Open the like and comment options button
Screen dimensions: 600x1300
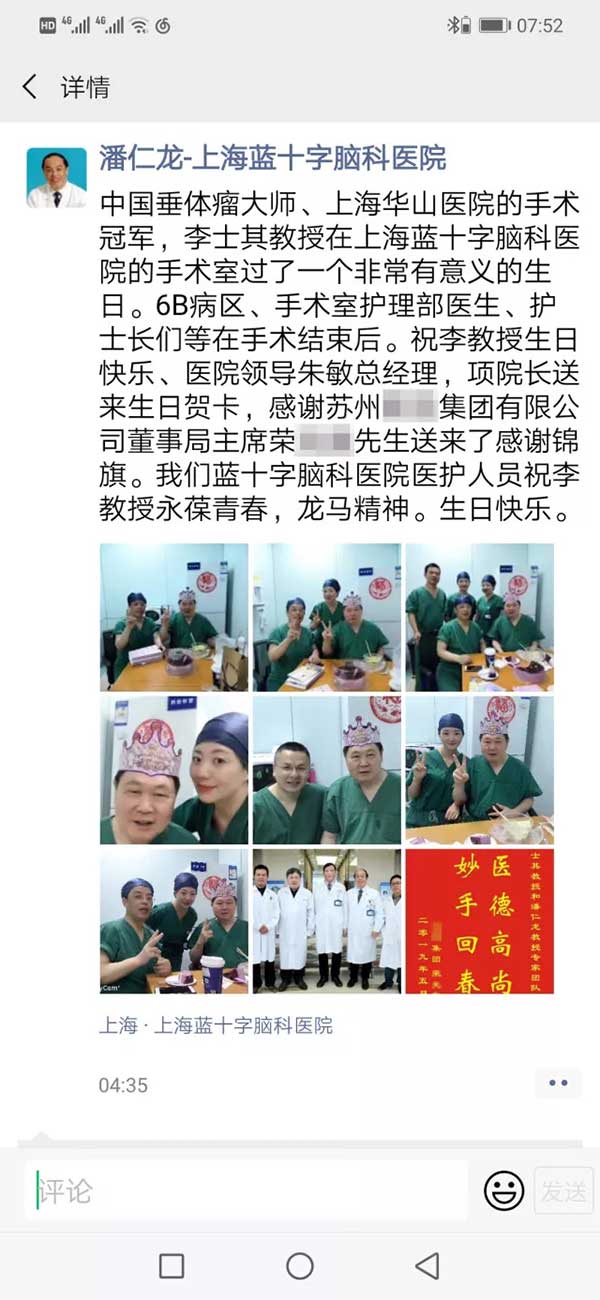point(557,1083)
